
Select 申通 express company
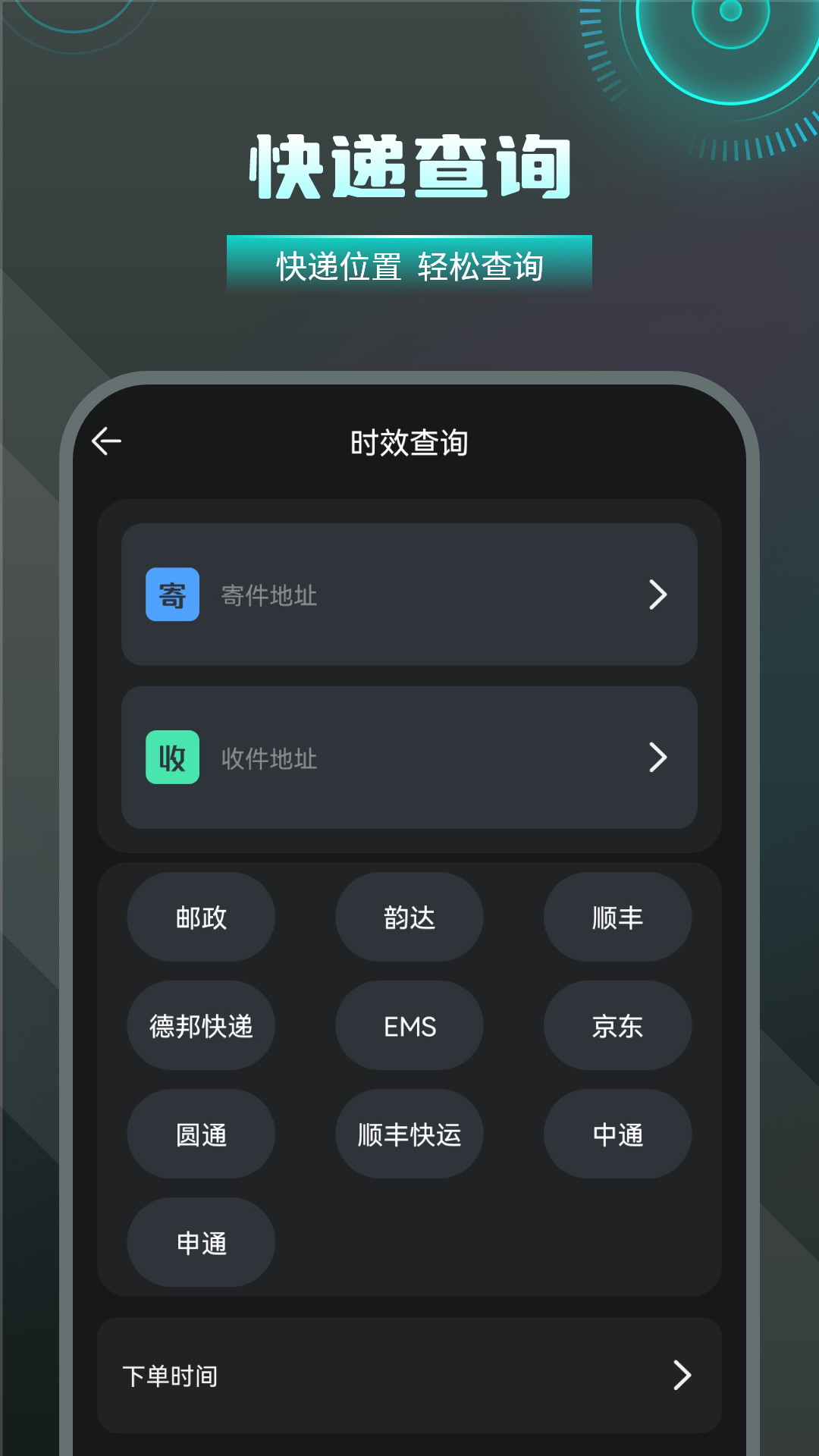coord(199,1243)
